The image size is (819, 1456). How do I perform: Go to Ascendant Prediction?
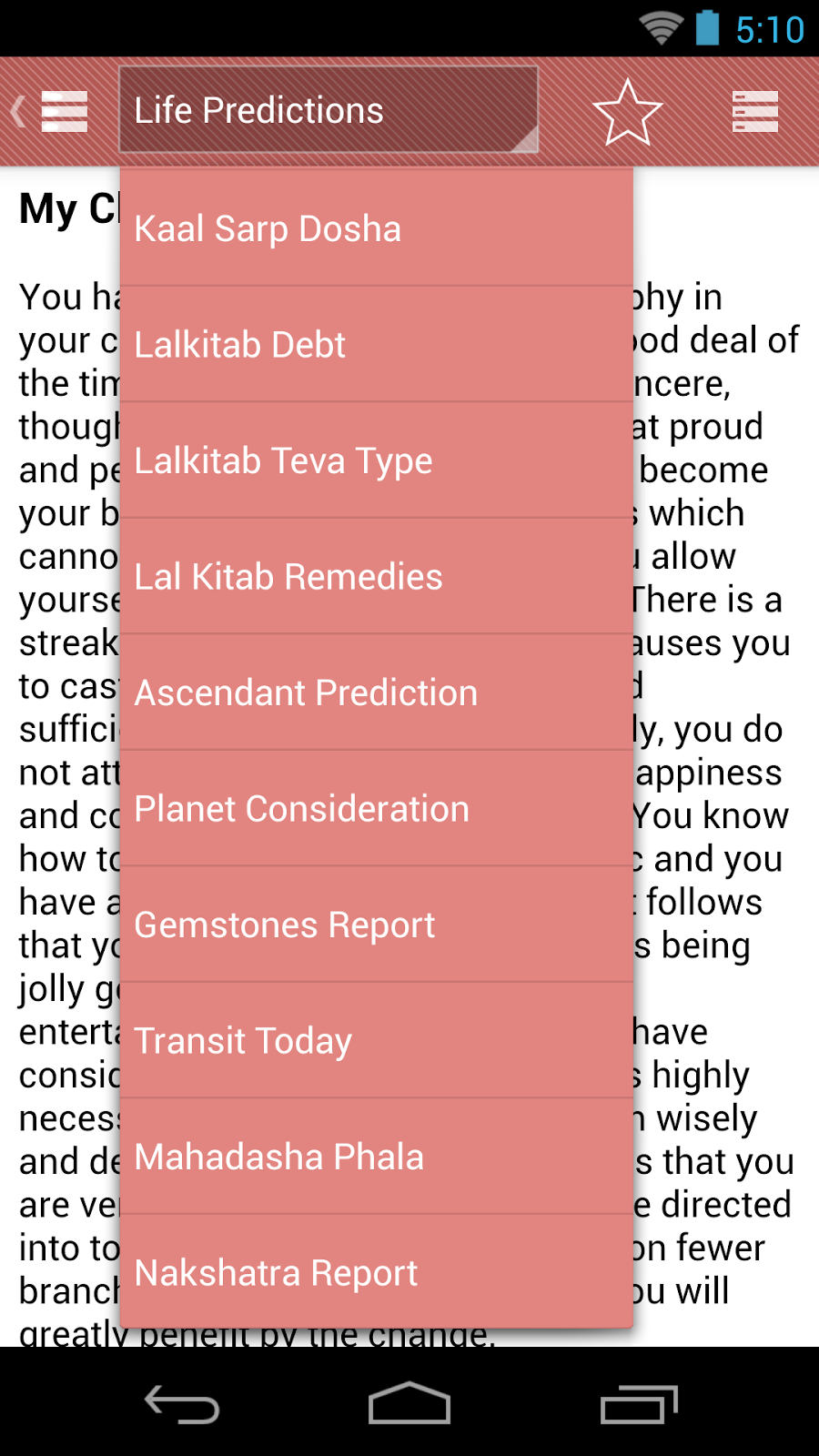[x=376, y=693]
